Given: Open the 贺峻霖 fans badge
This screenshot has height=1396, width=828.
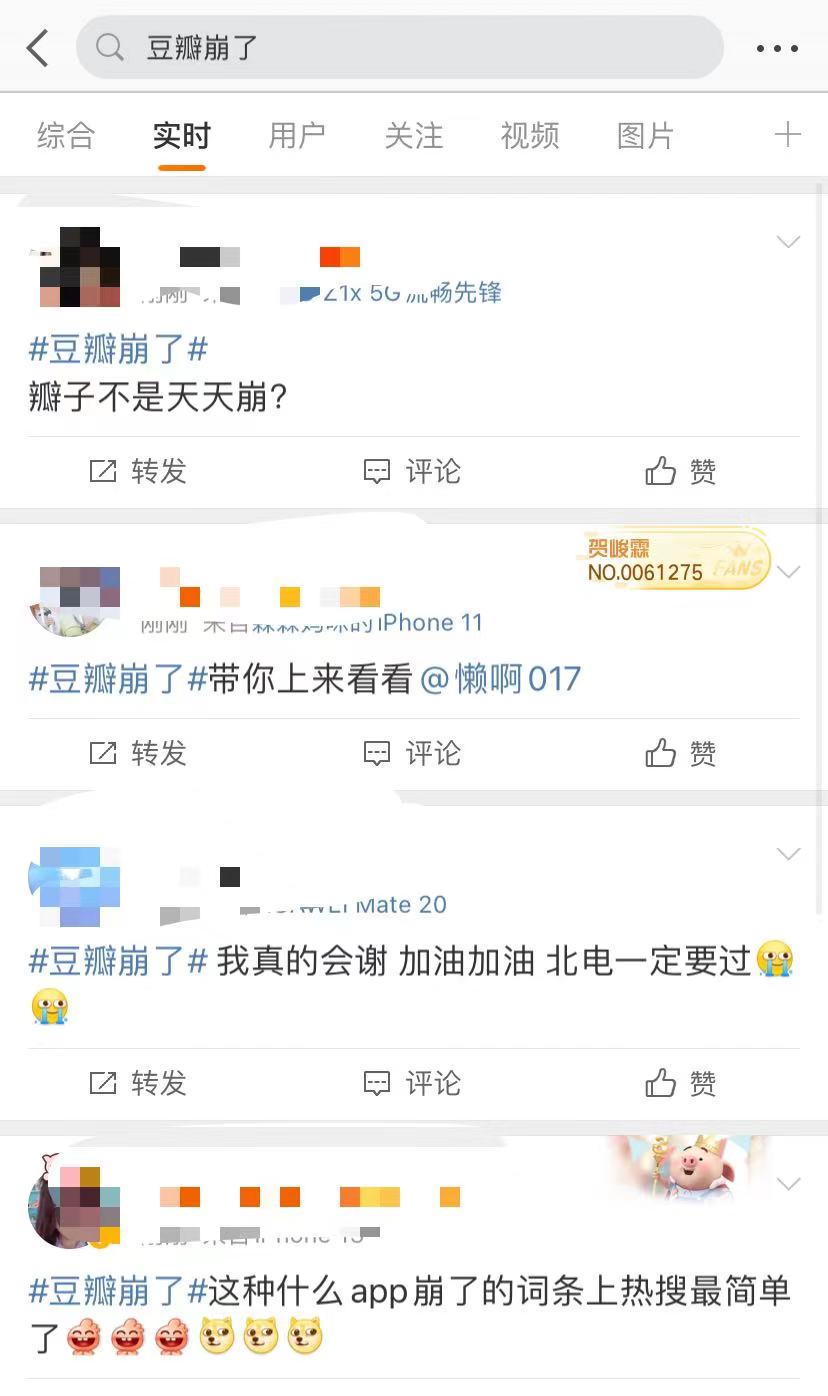Looking at the screenshot, I should [672, 560].
